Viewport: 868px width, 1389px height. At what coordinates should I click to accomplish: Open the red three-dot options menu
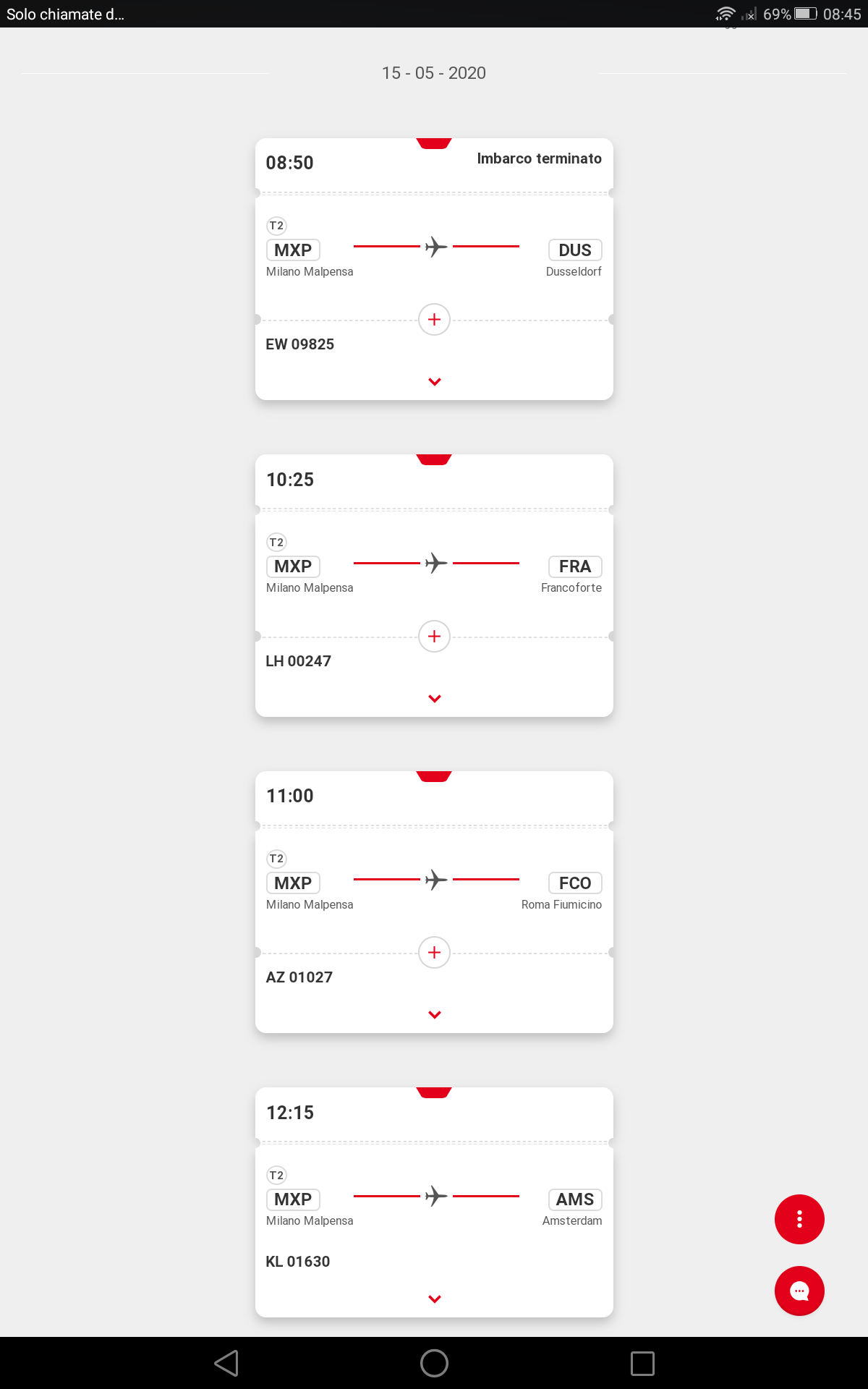pyautogui.click(x=799, y=1219)
